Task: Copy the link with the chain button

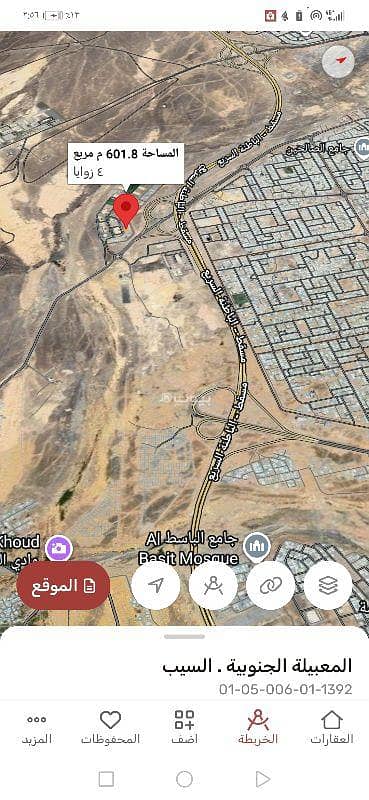Action: pos(270,585)
